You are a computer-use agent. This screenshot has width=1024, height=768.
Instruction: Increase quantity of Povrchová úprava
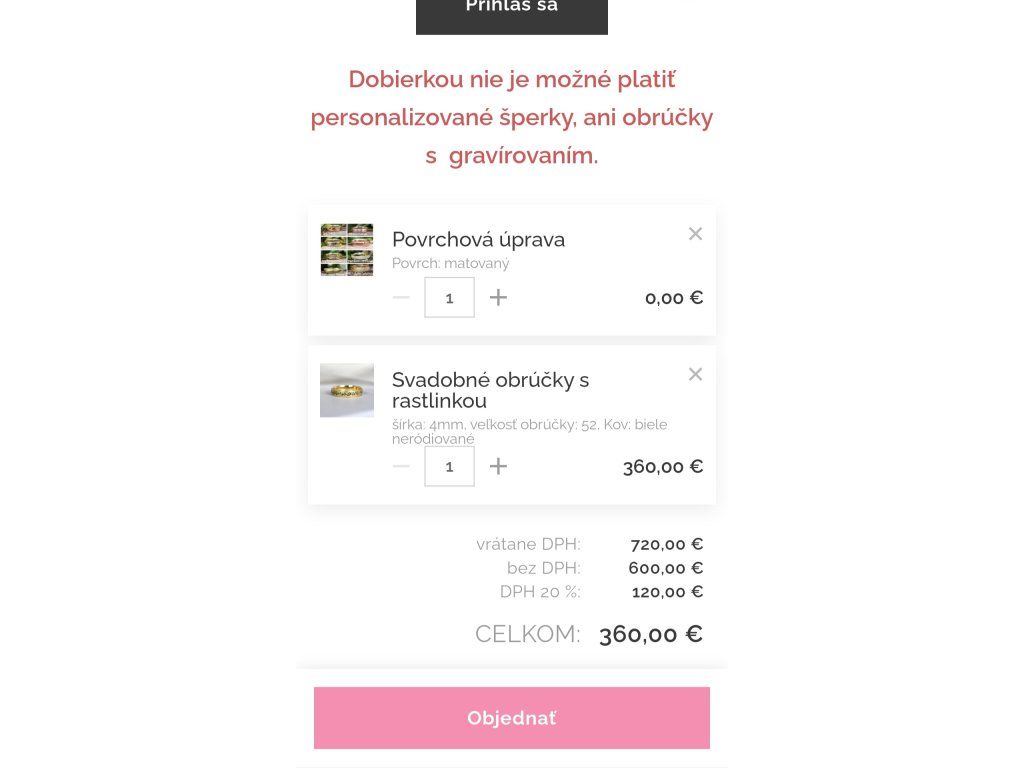[x=498, y=297]
